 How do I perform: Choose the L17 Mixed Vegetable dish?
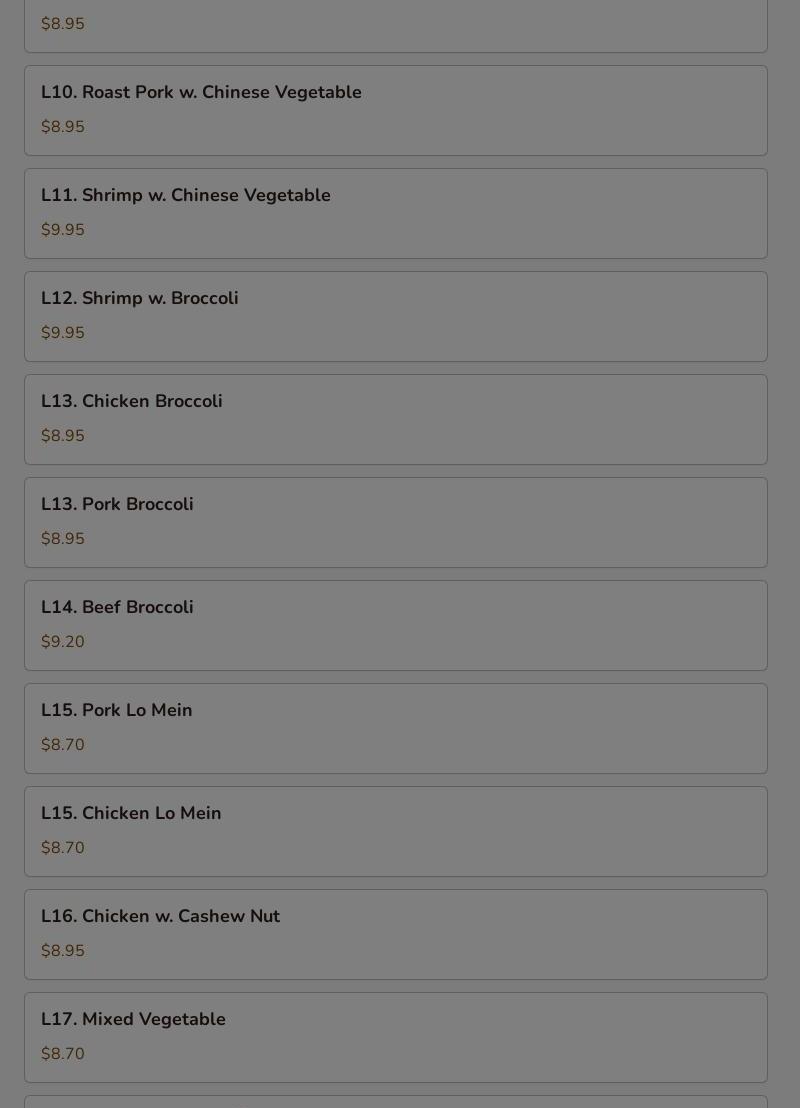pos(395,1037)
